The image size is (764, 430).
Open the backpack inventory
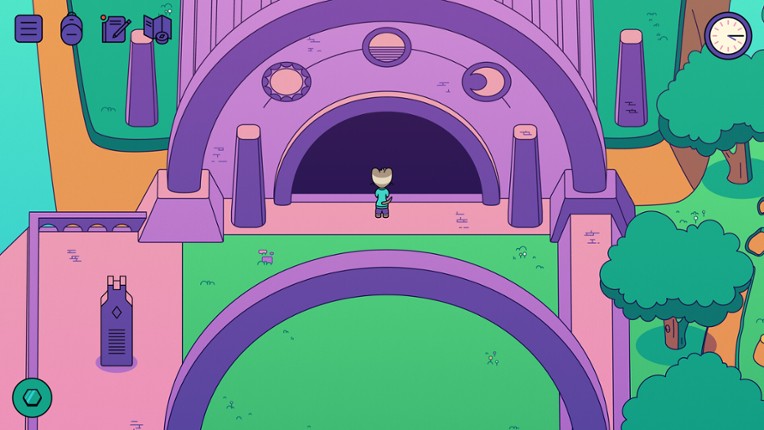point(71,29)
